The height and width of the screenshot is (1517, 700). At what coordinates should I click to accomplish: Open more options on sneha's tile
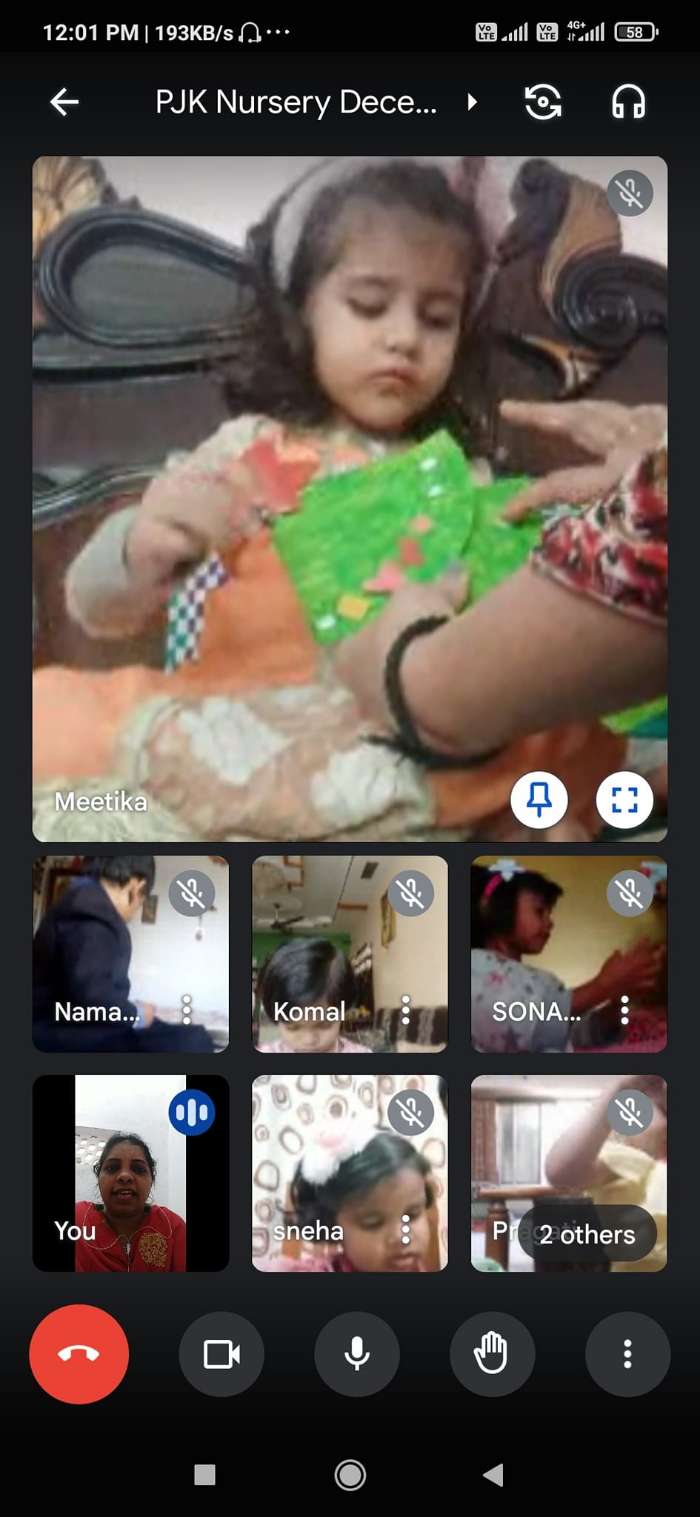[405, 1229]
